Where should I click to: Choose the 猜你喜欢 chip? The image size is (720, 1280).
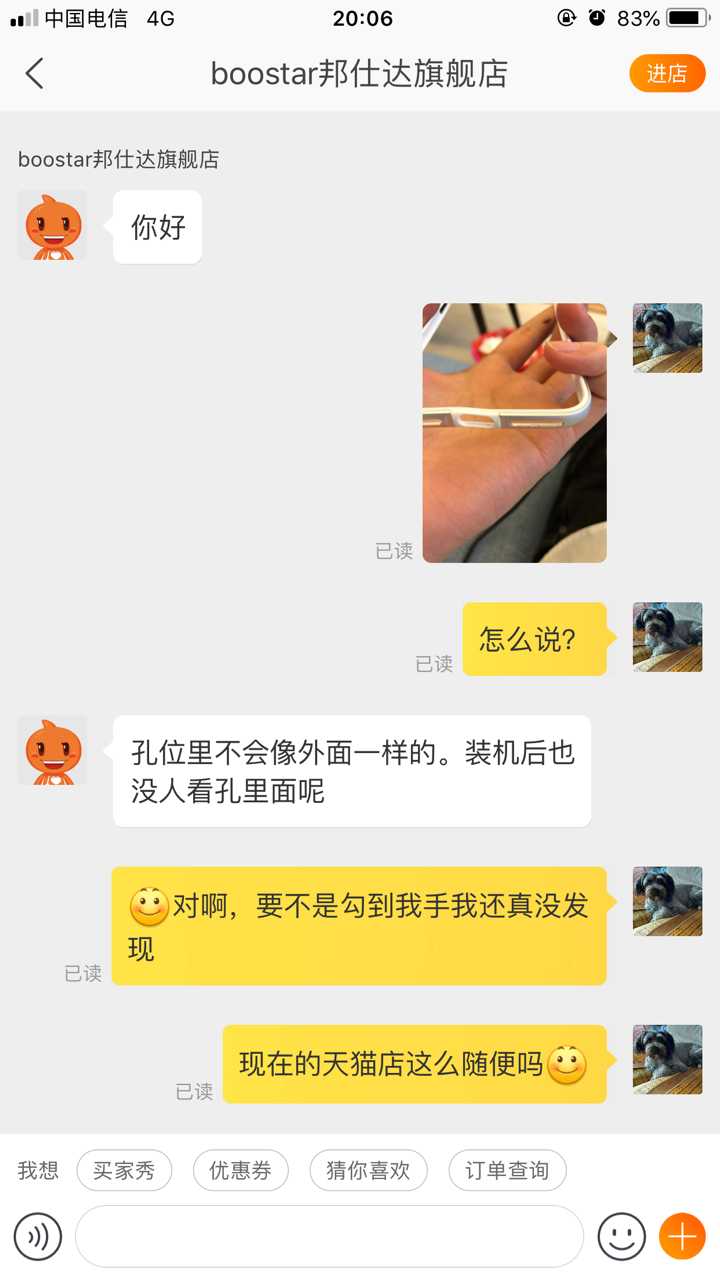[368, 1170]
